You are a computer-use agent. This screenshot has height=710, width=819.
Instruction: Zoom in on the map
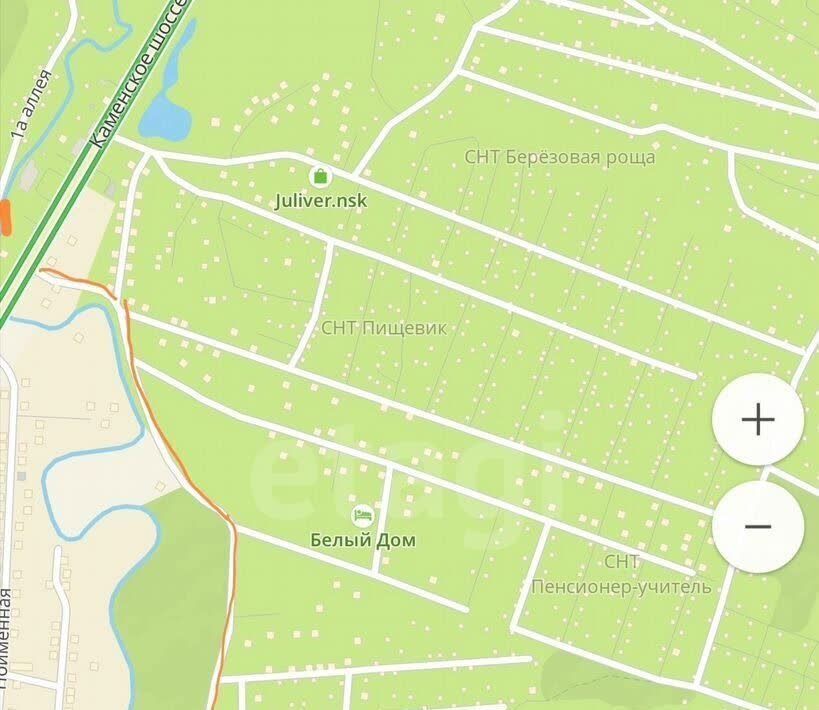tap(757, 419)
